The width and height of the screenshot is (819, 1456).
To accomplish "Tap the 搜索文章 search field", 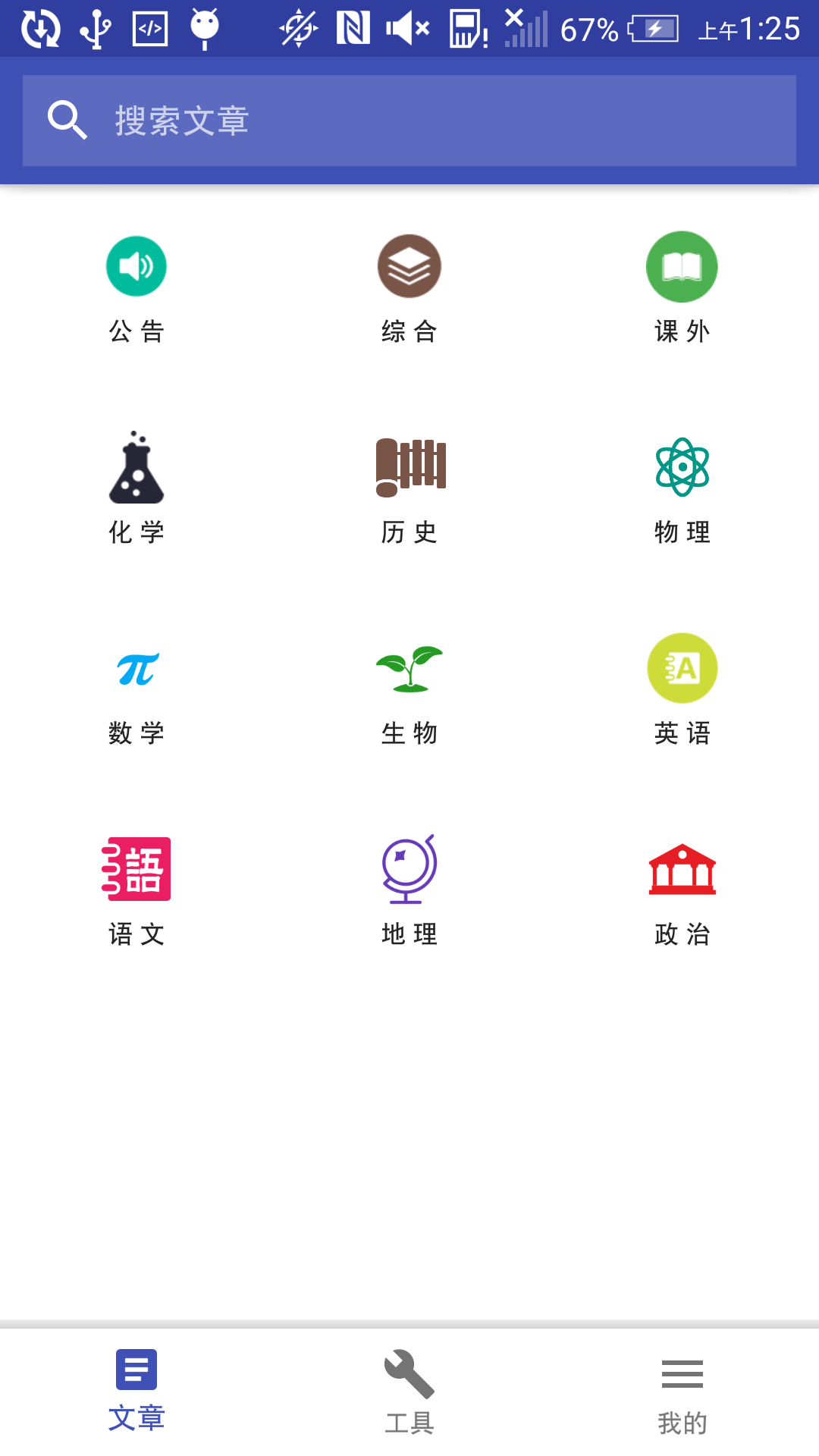I will coord(409,121).
